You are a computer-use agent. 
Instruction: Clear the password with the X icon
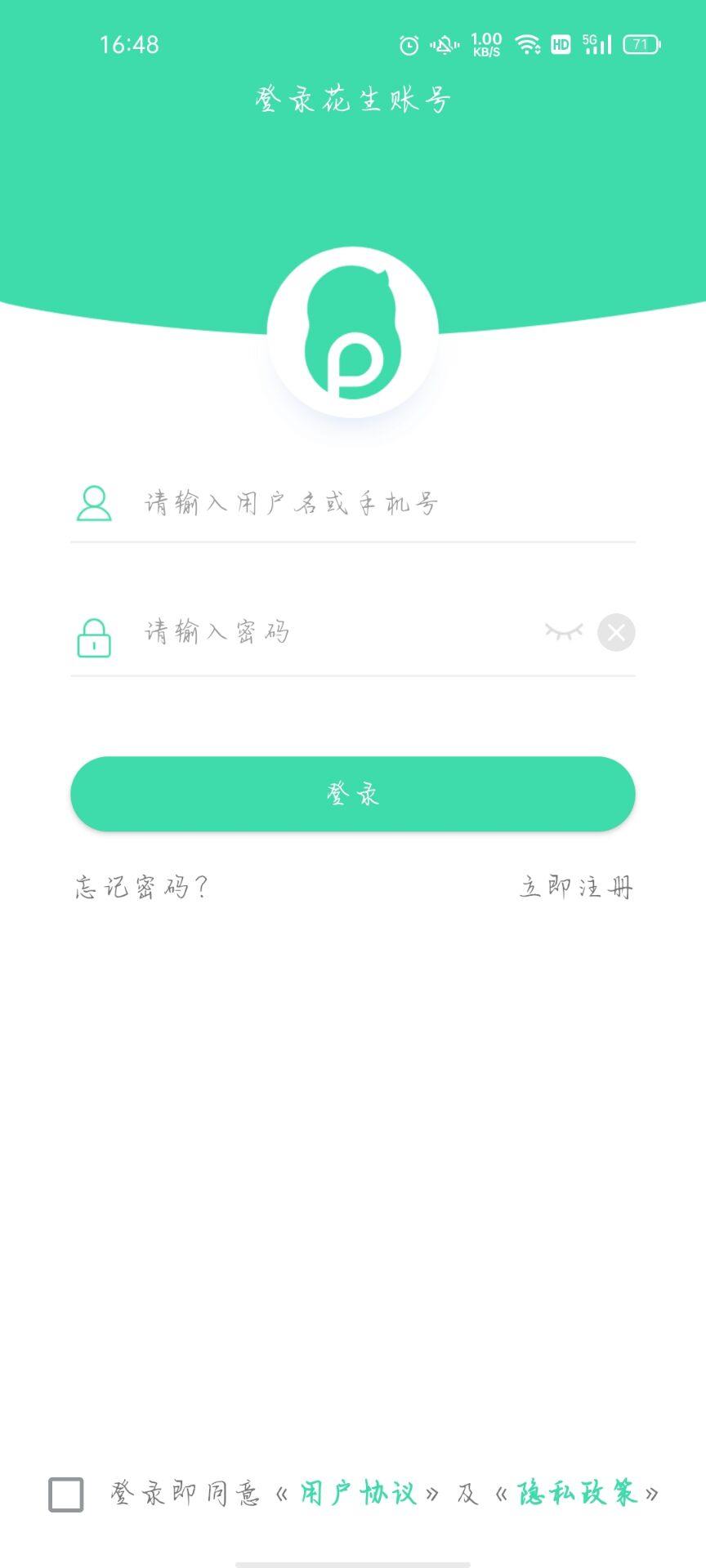click(x=616, y=633)
